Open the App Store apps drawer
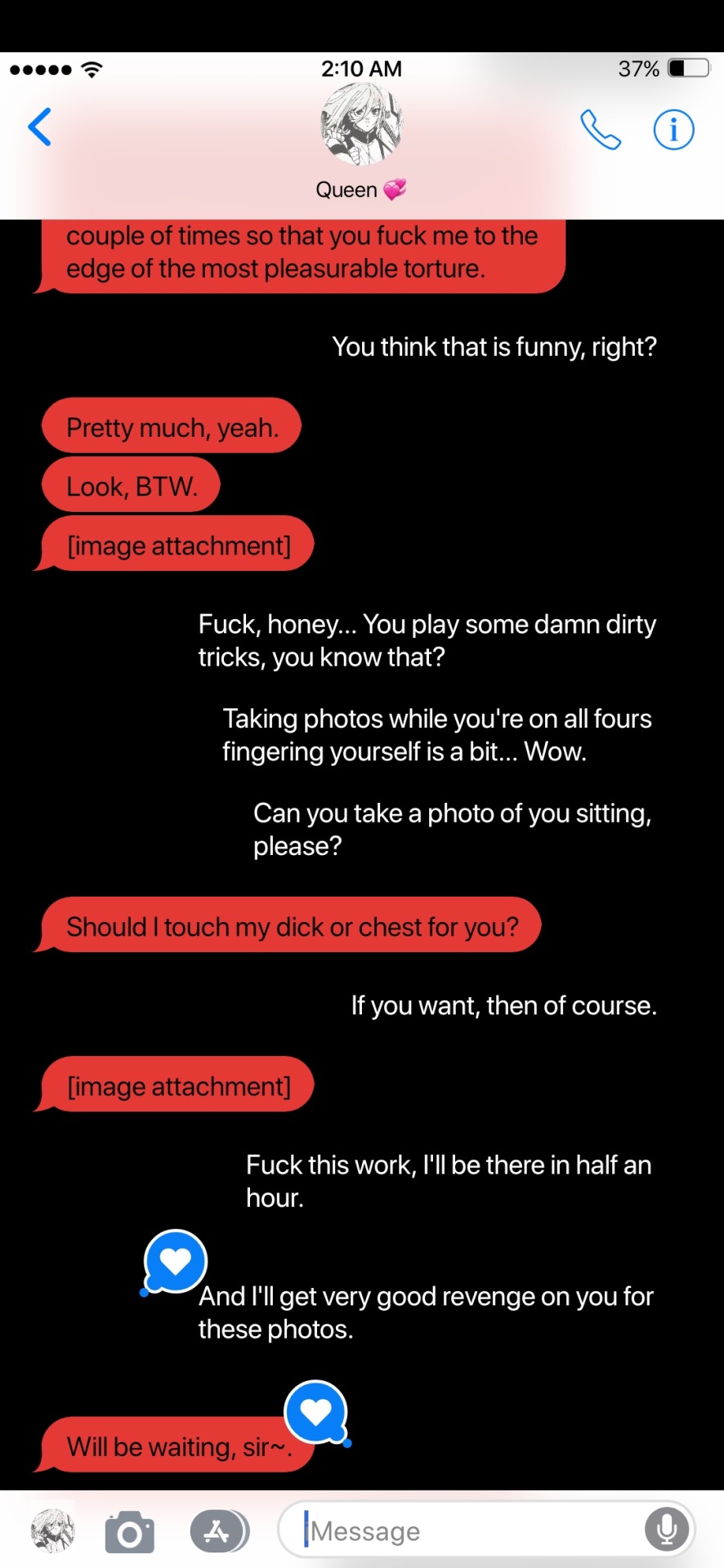 [x=217, y=1531]
